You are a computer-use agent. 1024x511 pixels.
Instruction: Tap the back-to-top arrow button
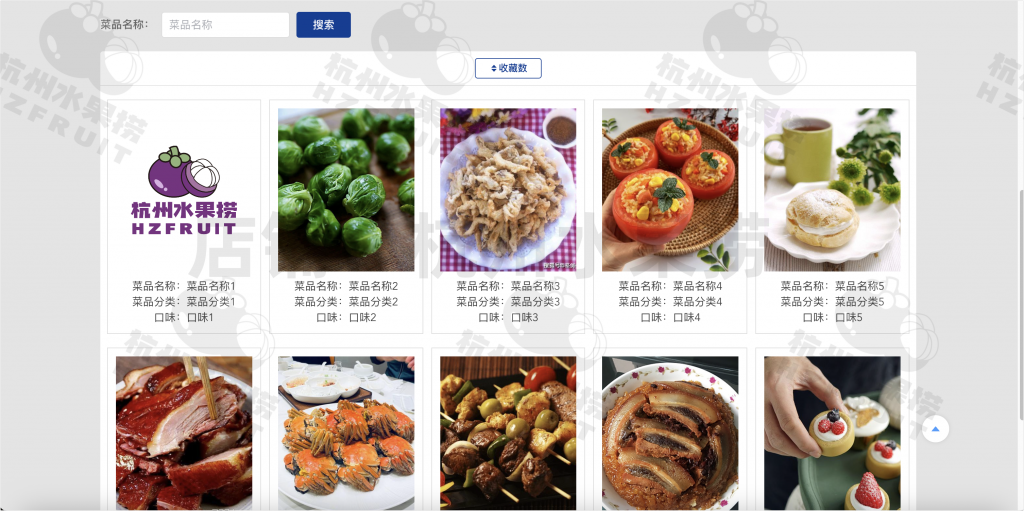click(936, 429)
